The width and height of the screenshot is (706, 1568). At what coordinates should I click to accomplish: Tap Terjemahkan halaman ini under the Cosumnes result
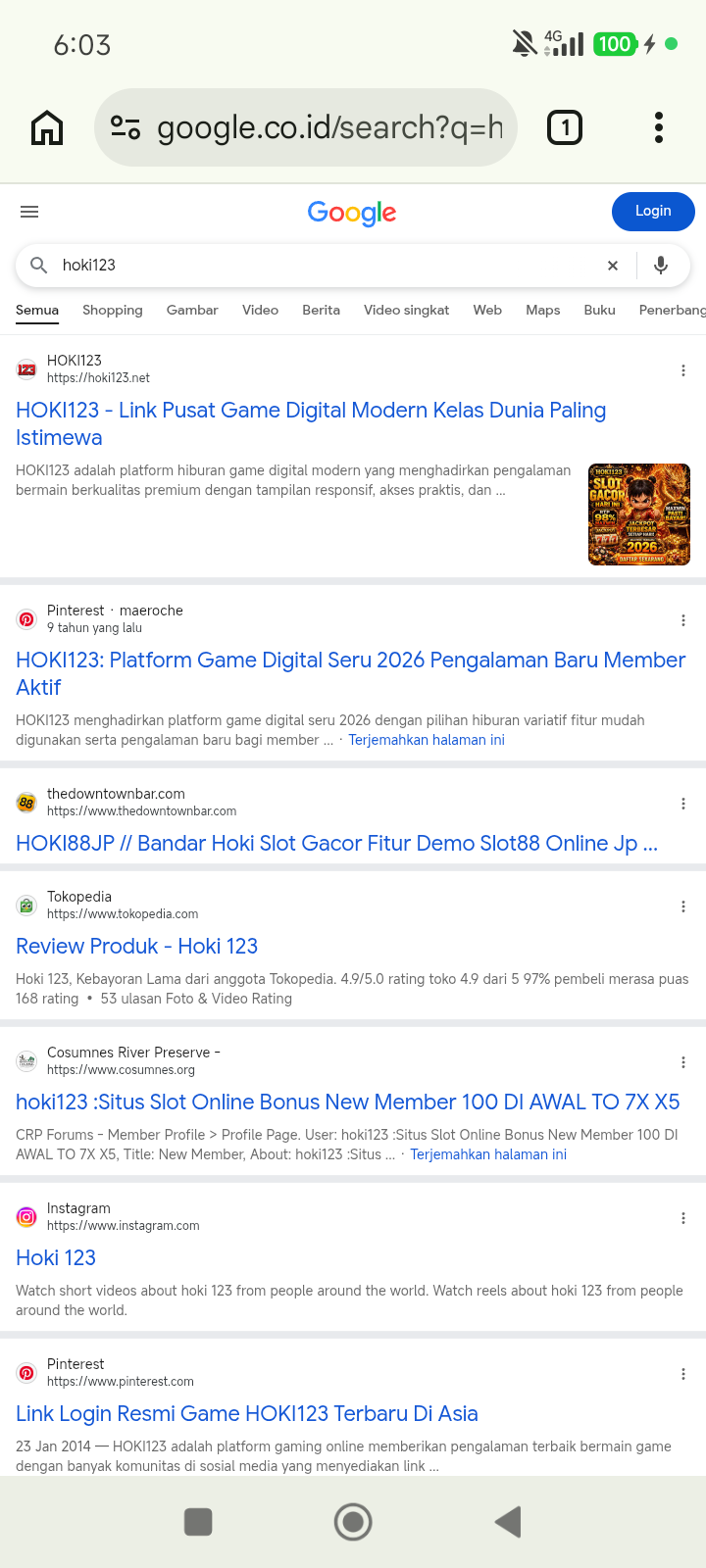click(x=488, y=1154)
